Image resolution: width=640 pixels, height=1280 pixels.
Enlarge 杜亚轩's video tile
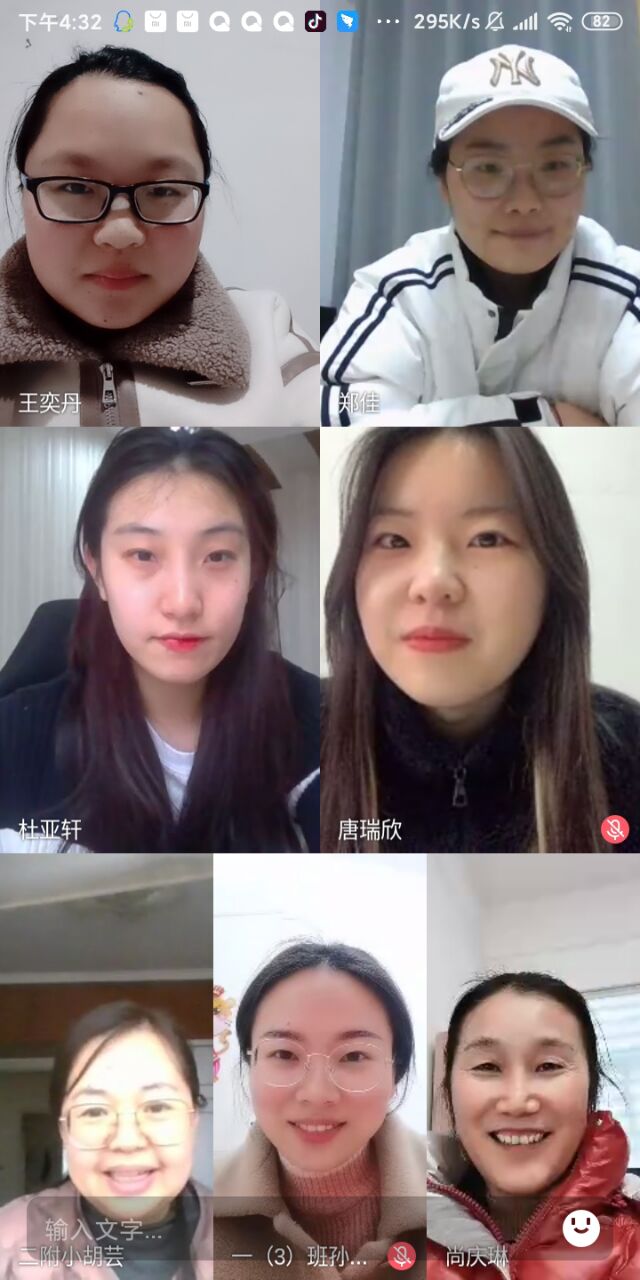click(160, 640)
